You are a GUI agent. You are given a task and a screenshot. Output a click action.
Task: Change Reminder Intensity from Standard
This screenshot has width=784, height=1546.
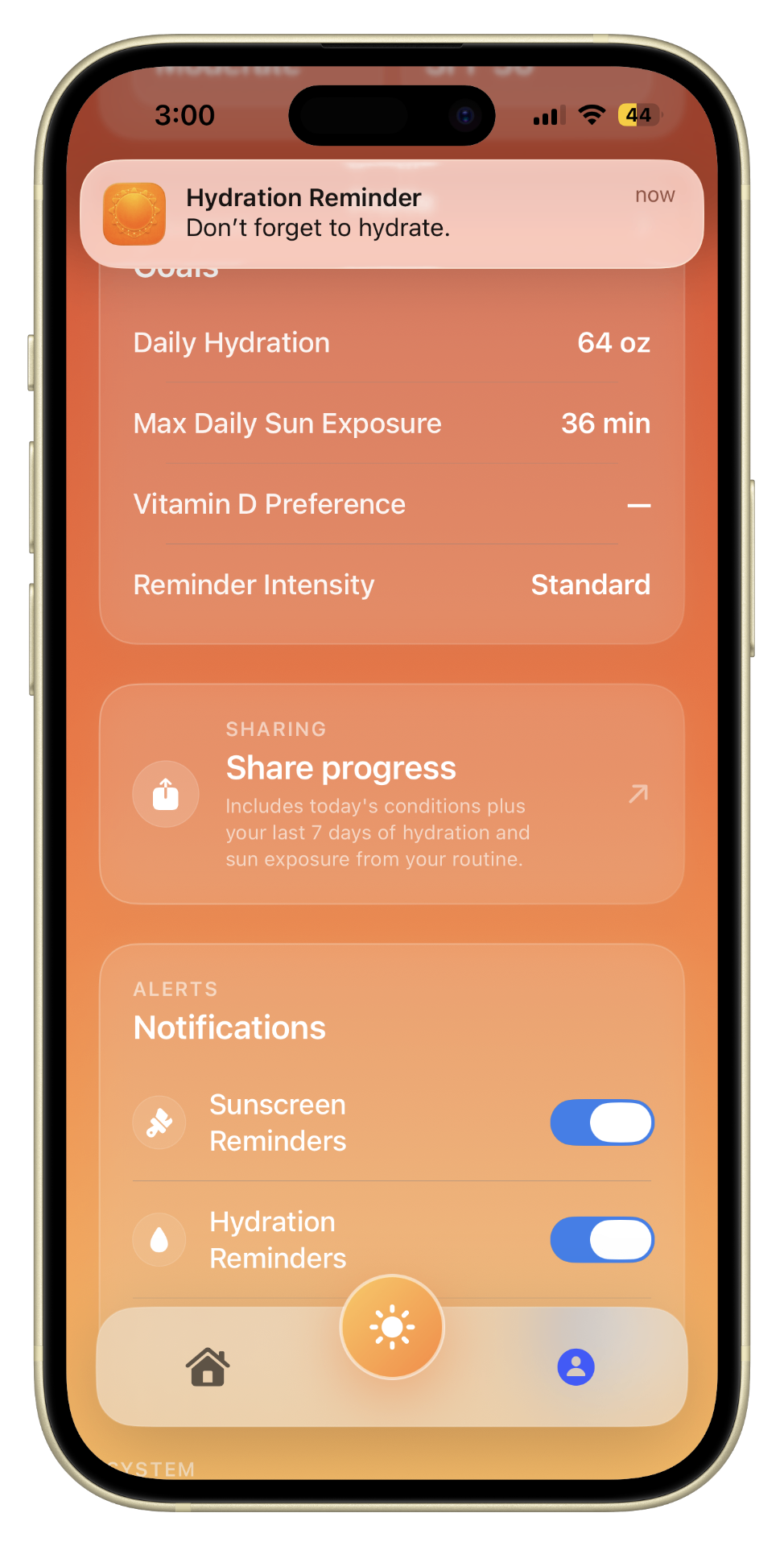click(x=392, y=585)
